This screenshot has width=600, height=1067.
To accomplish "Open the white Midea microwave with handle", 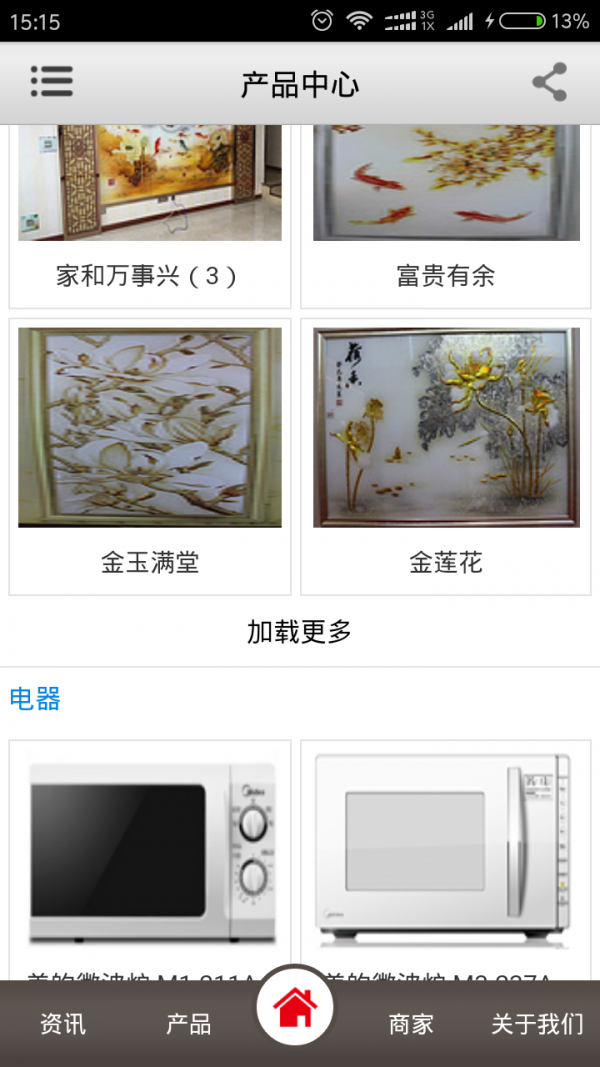I will (x=446, y=850).
